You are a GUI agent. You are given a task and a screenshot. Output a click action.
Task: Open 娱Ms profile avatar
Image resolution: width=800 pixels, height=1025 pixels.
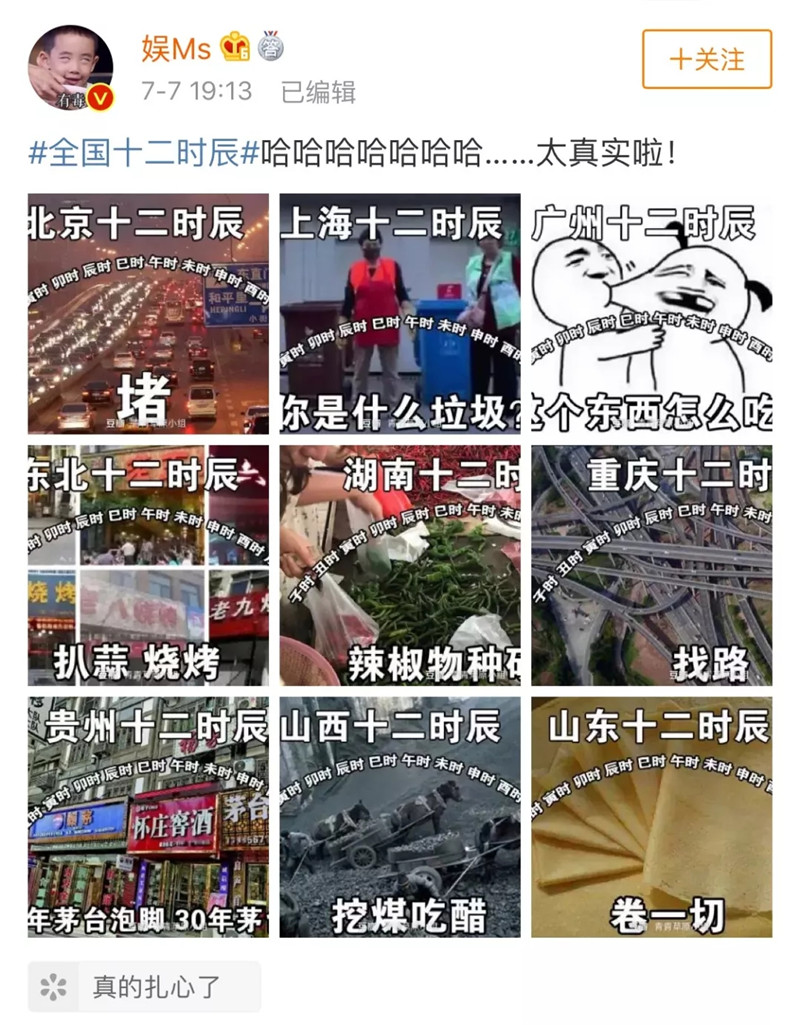(70, 68)
